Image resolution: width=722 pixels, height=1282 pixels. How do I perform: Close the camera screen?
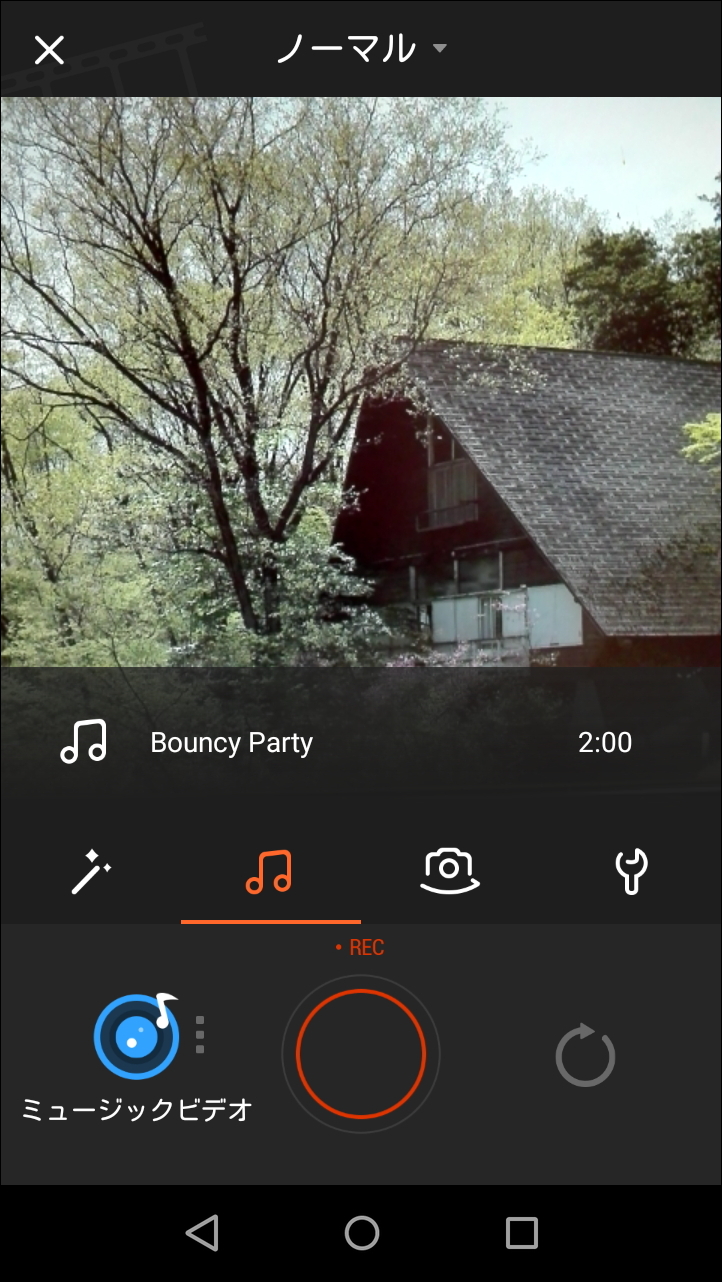[x=49, y=50]
